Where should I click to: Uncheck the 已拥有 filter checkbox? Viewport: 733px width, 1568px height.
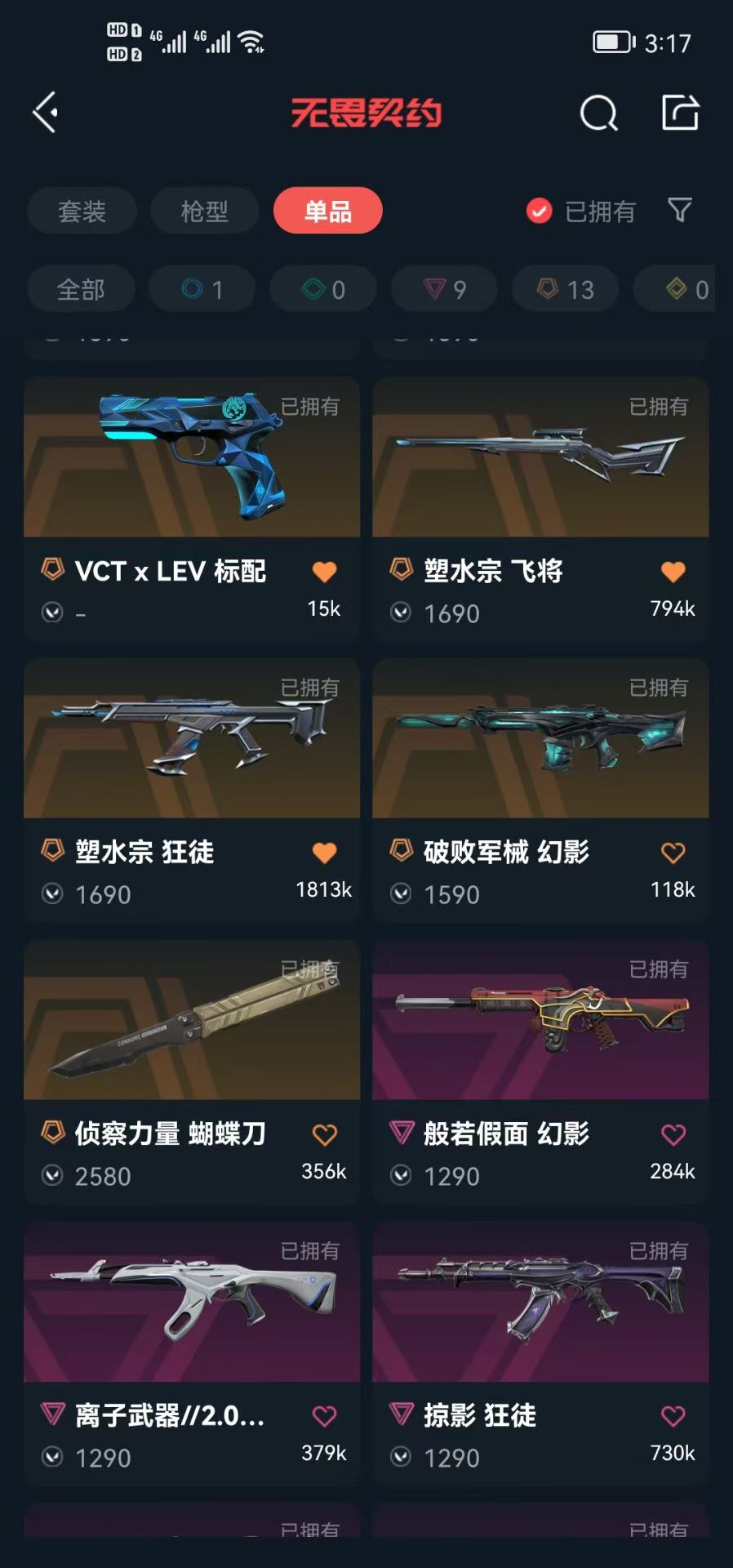(x=539, y=212)
